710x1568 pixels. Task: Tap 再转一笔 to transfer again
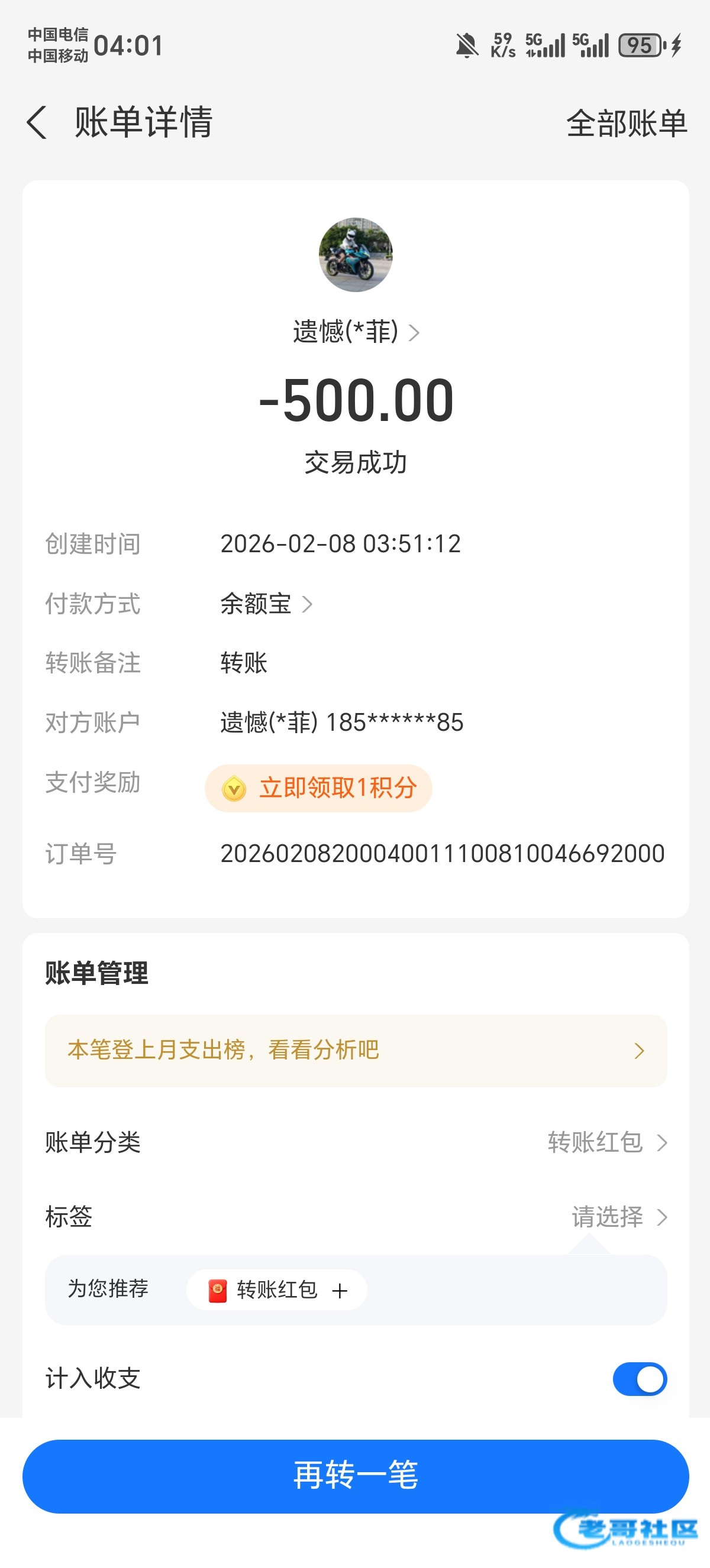tap(356, 1476)
